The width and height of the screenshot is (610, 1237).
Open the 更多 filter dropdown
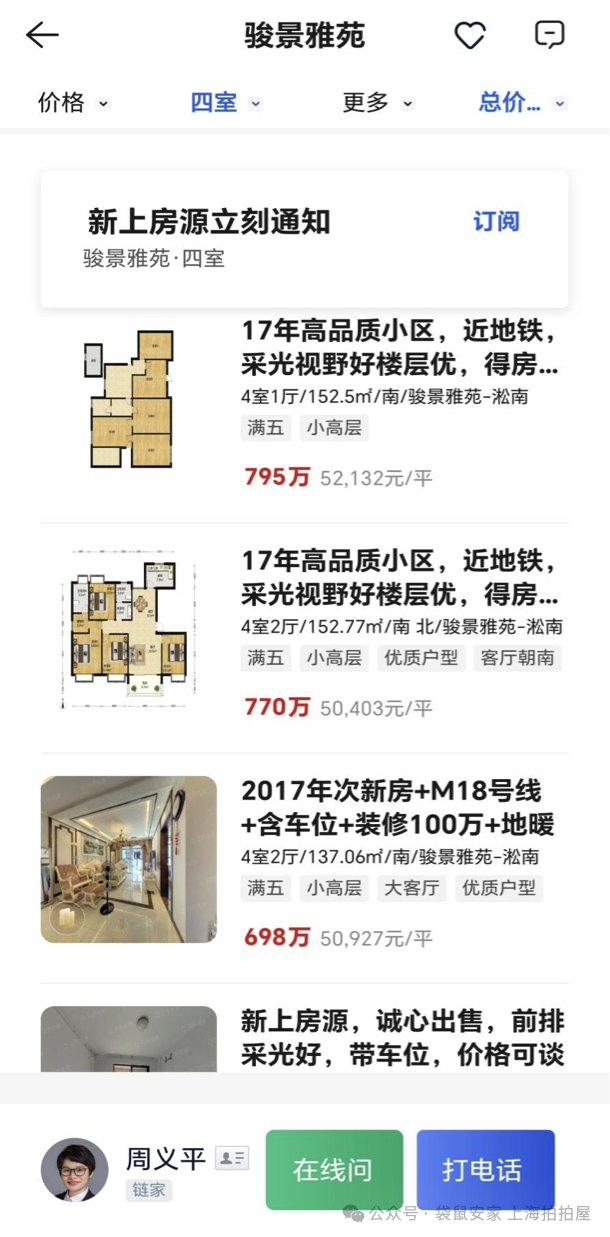pyautogui.click(x=377, y=102)
